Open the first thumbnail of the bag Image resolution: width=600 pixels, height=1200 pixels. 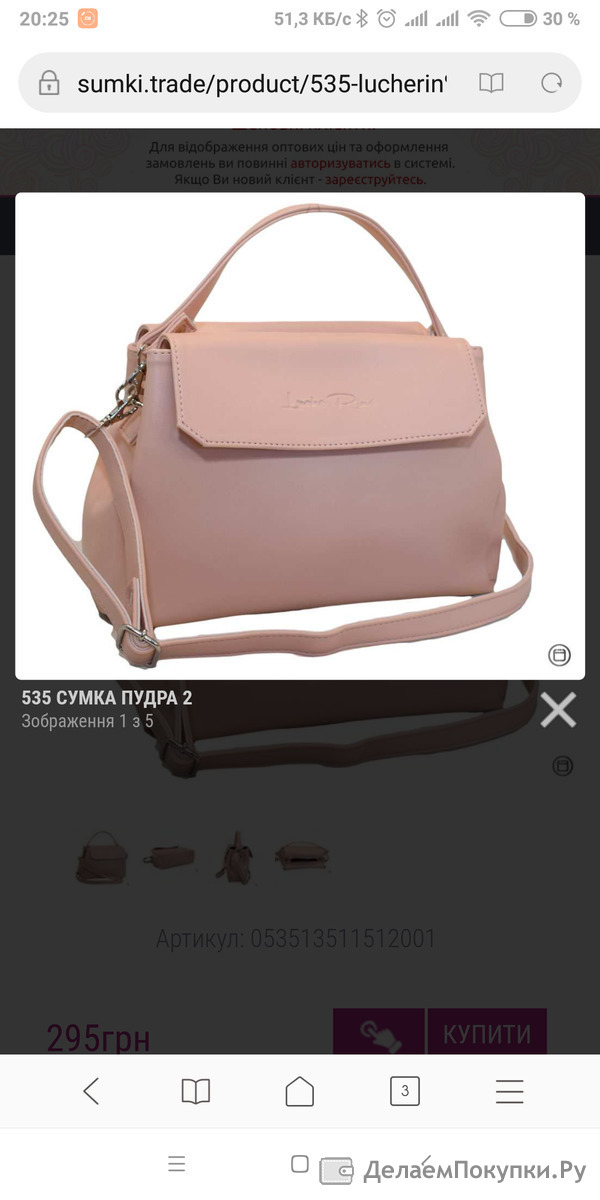pyautogui.click(x=102, y=856)
